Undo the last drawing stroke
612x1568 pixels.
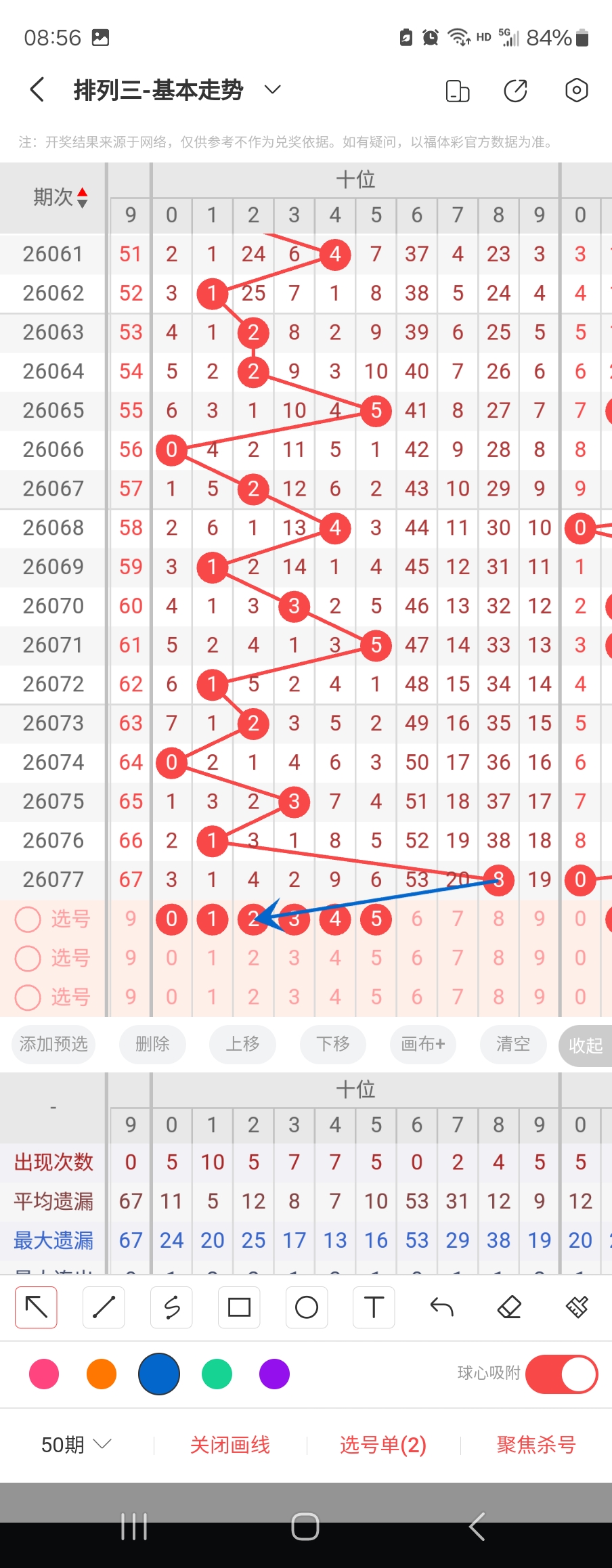(x=441, y=1307)
